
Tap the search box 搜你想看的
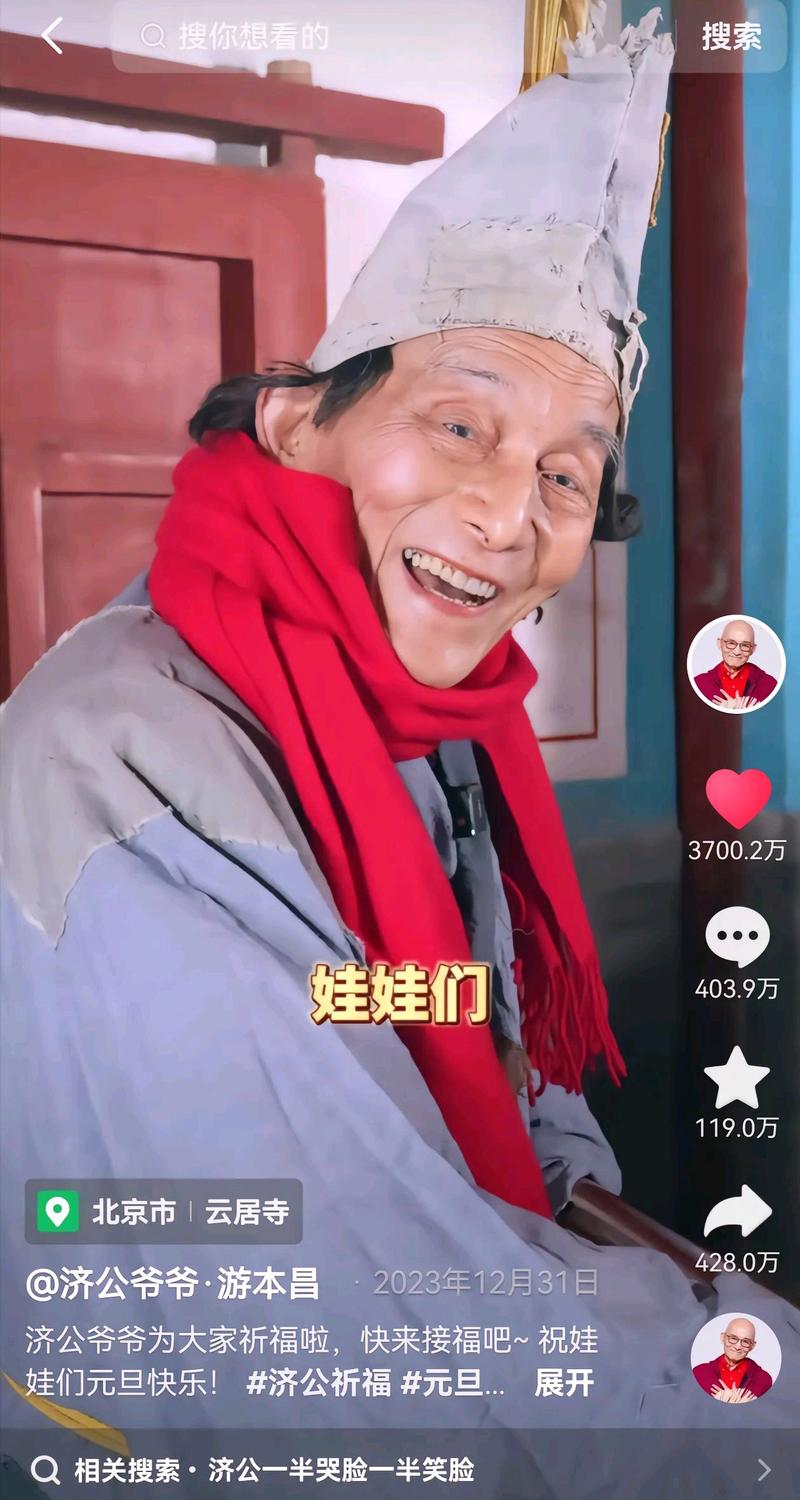pyautogui.click(x=400, y=37)
